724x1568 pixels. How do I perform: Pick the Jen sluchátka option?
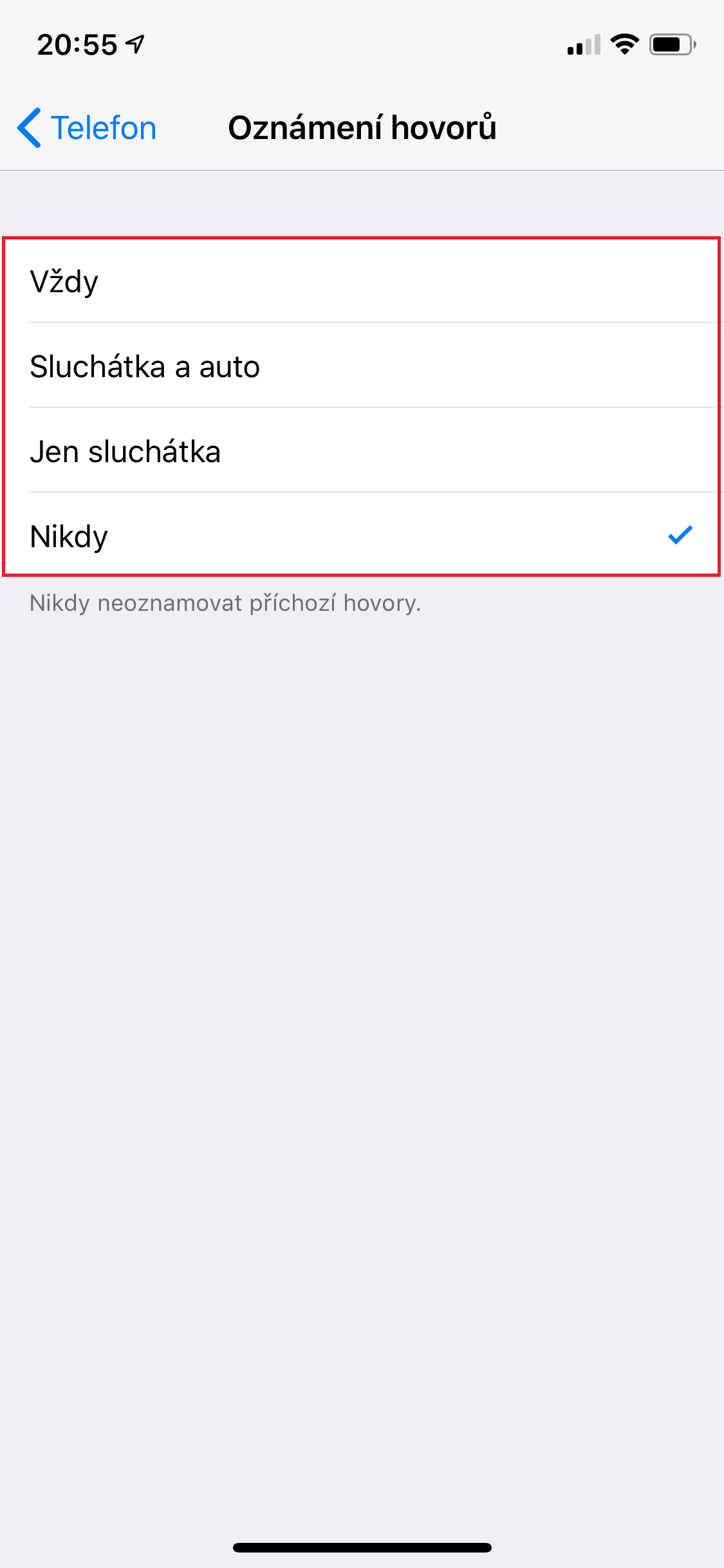click(360, 451)
